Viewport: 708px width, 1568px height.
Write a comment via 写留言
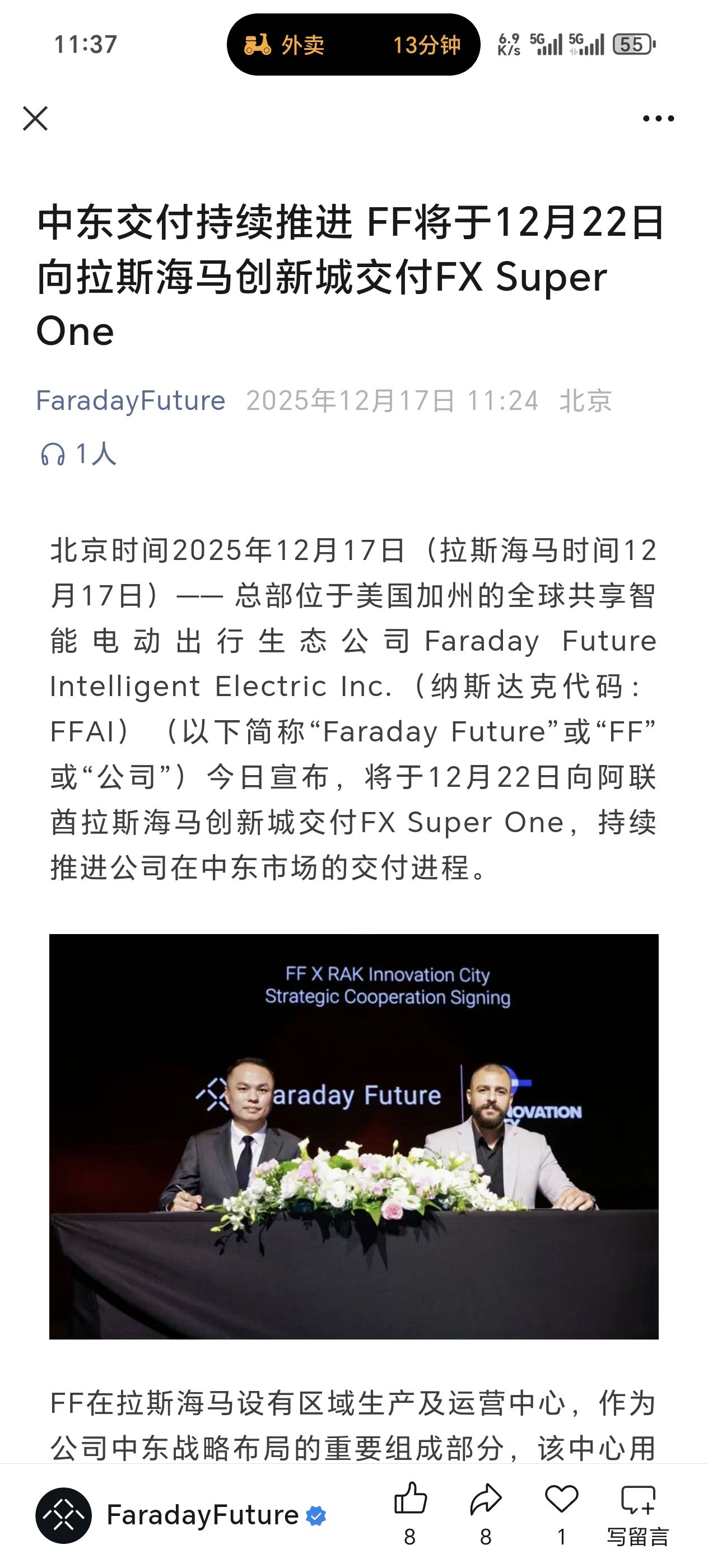[637, 1509]
